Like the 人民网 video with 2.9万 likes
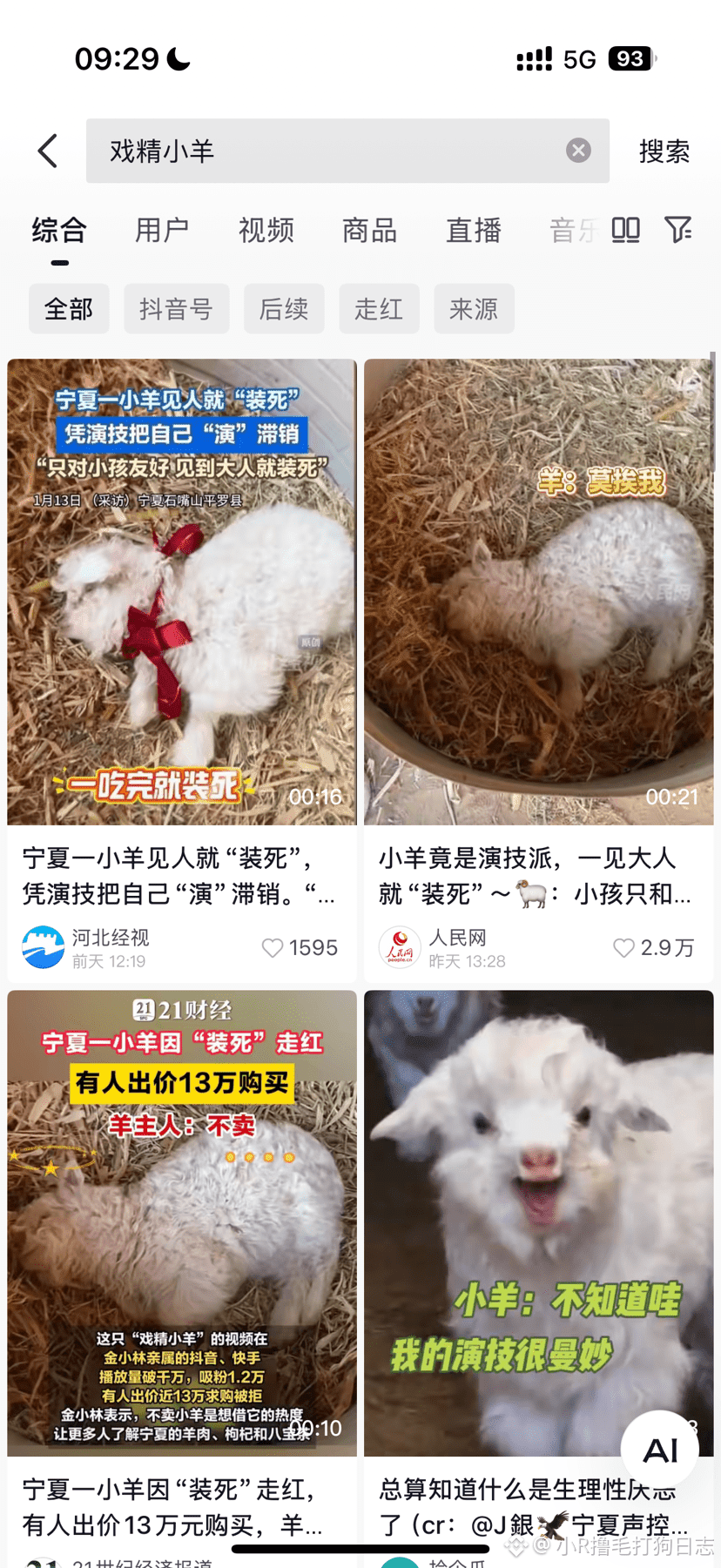 click(x=624, y=948)
